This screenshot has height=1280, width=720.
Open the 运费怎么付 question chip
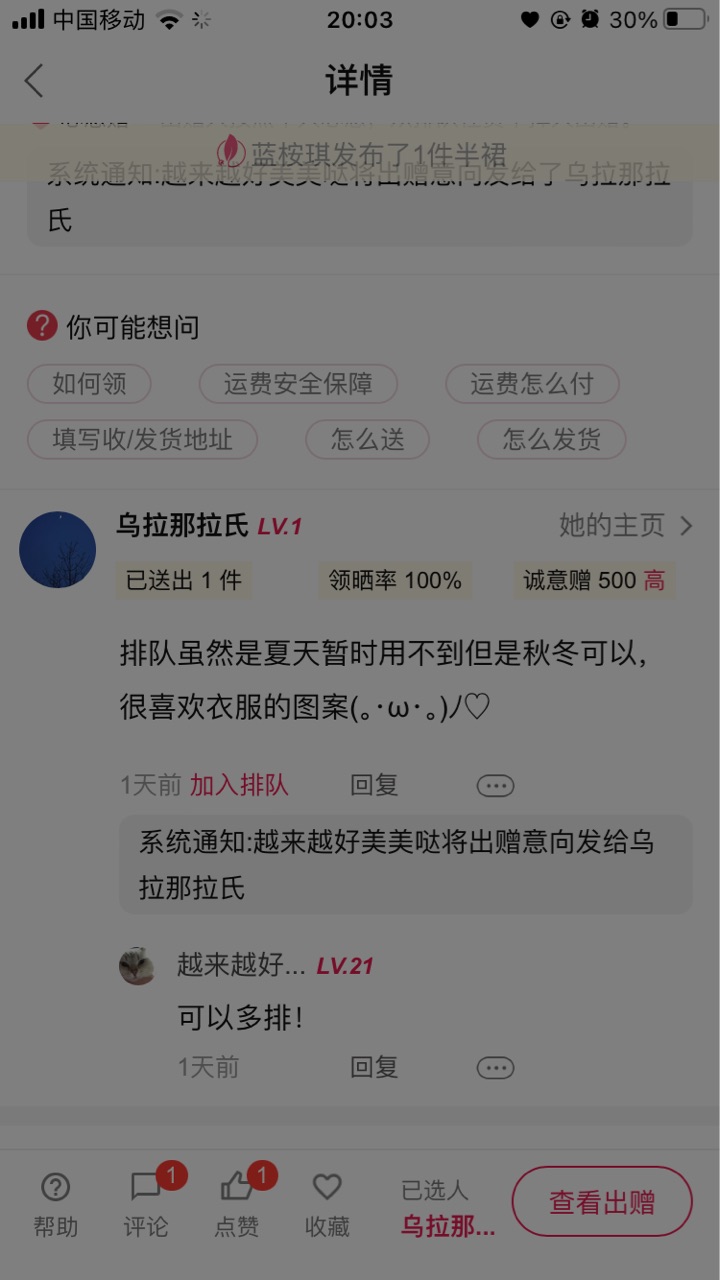pos(532,384)
